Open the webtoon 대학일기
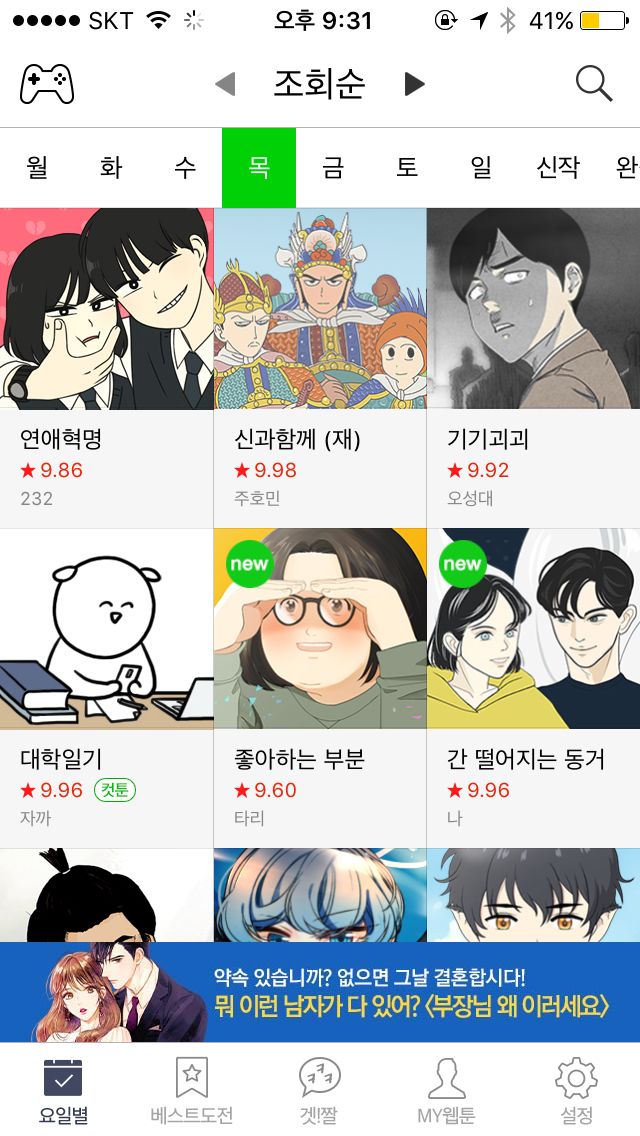This screenshot has width=640, height=1136. click(x=107, y=688)
